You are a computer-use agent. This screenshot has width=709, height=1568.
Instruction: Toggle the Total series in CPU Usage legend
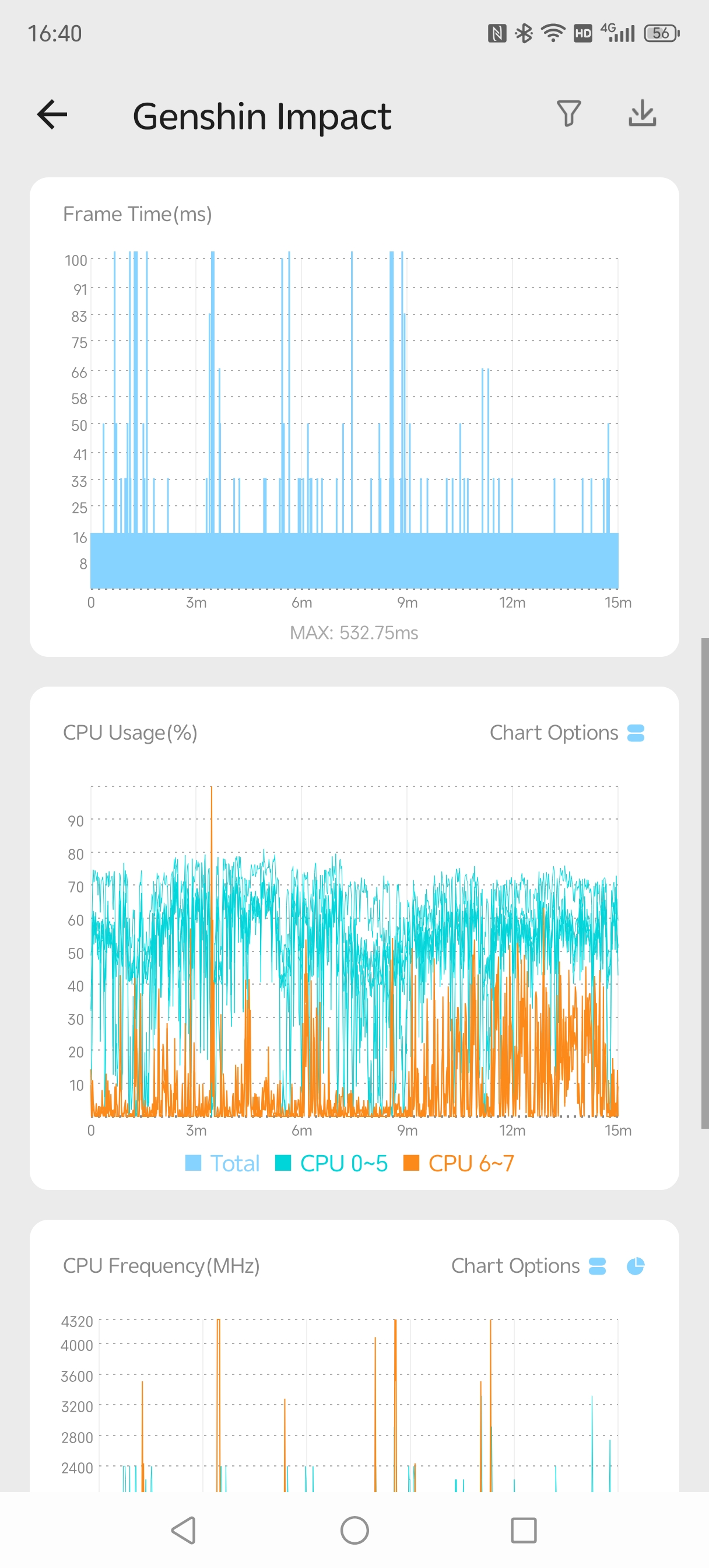(223, 1163)
